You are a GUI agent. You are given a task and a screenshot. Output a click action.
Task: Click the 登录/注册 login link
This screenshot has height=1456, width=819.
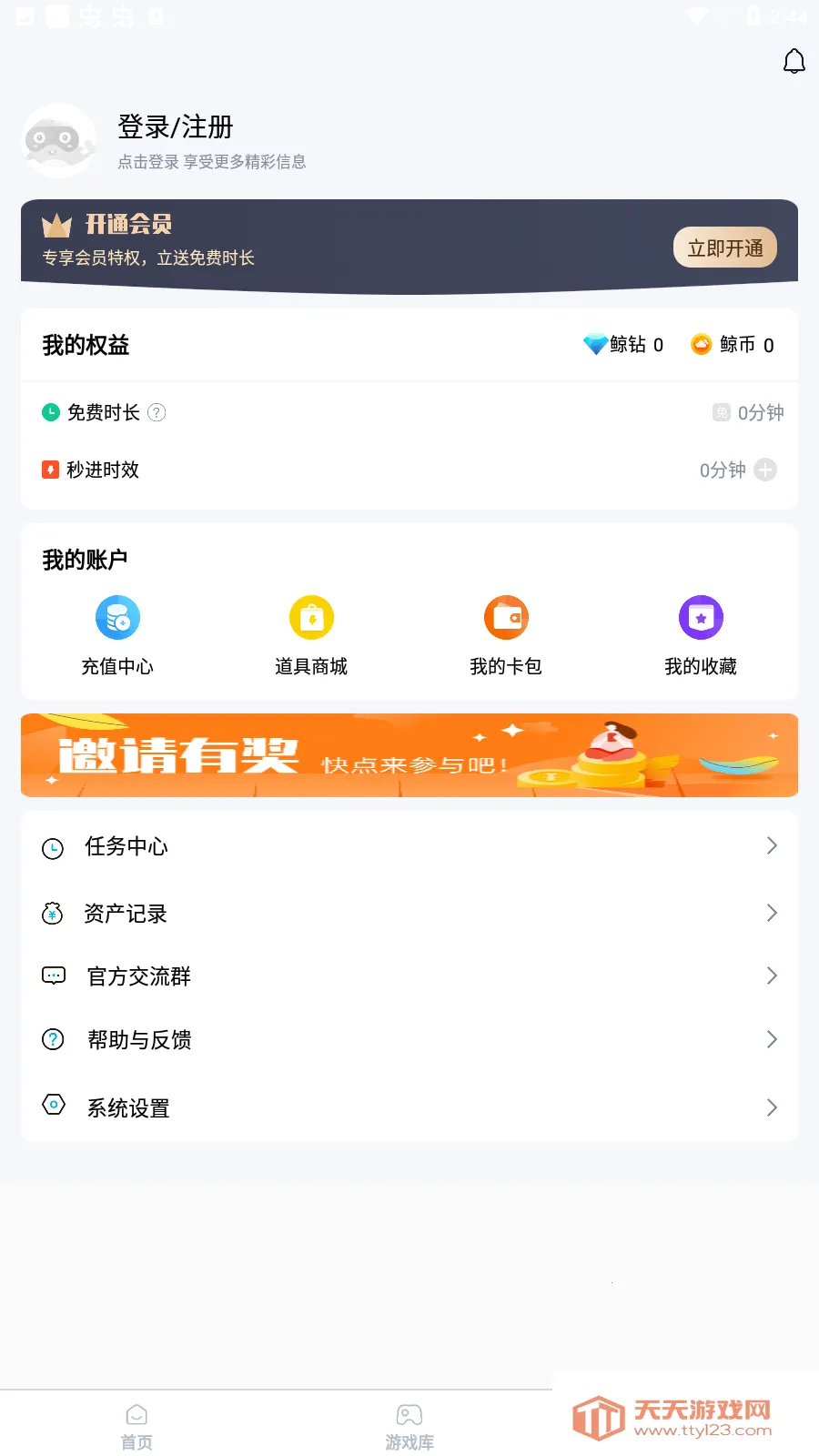point(175,128)
